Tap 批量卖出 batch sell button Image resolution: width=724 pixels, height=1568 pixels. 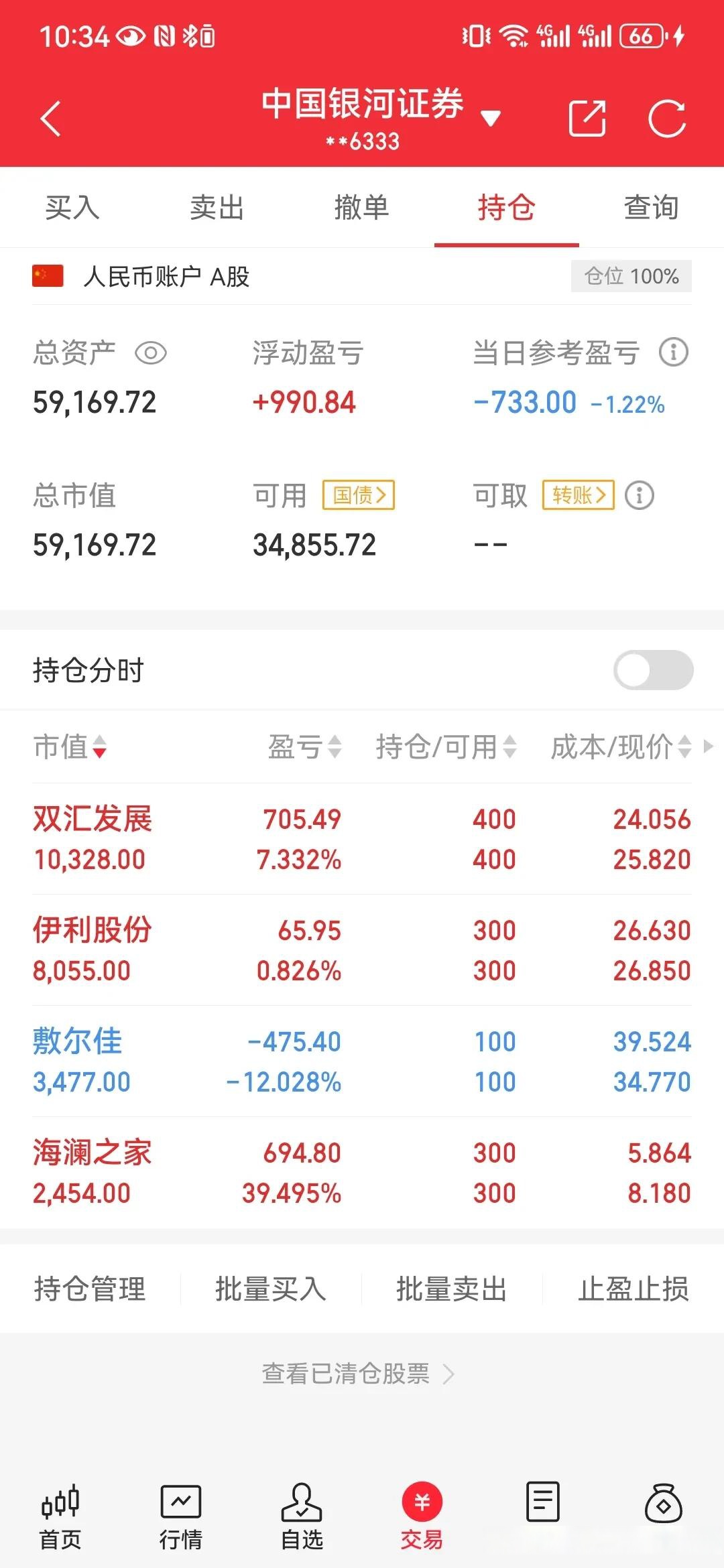[x=449, y=1288]
